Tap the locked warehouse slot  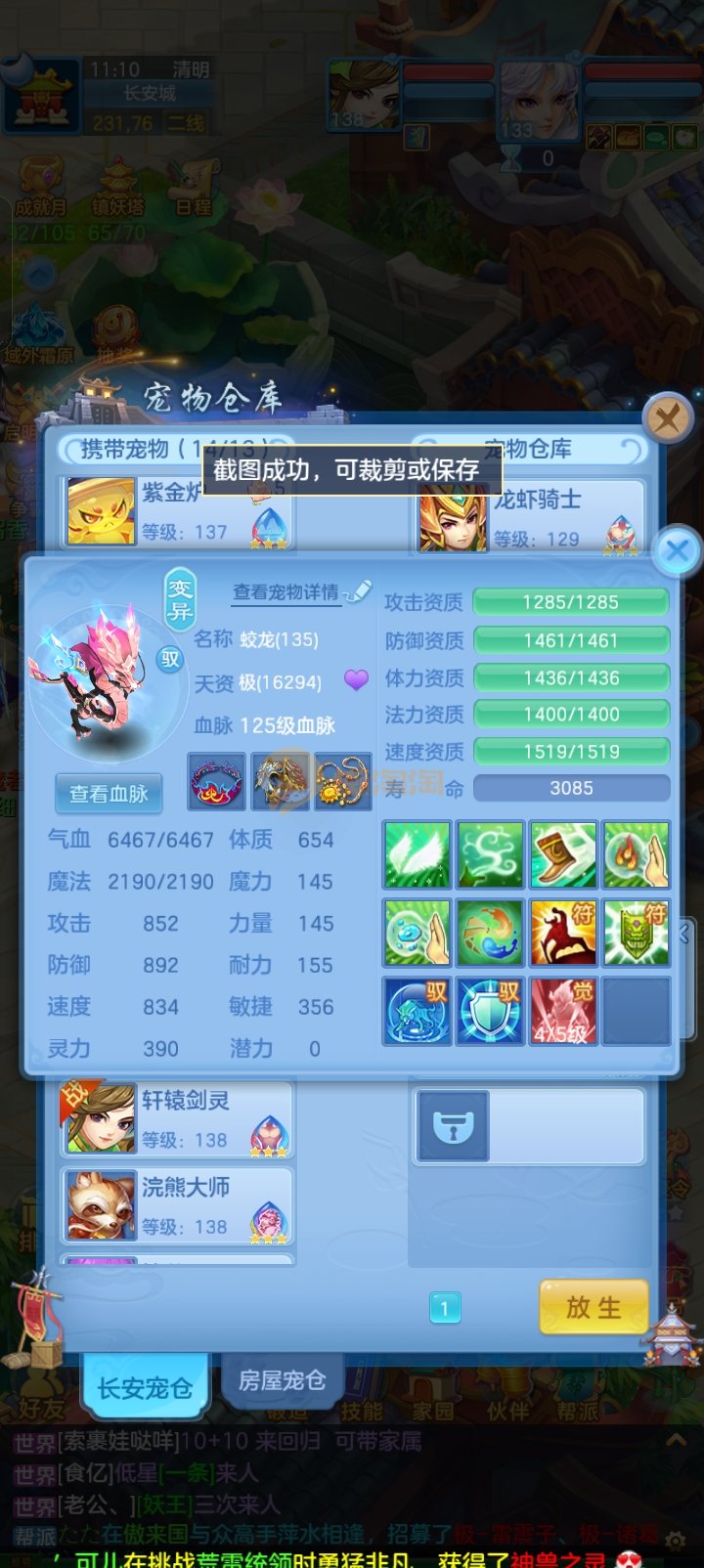tap(454, 1126)
